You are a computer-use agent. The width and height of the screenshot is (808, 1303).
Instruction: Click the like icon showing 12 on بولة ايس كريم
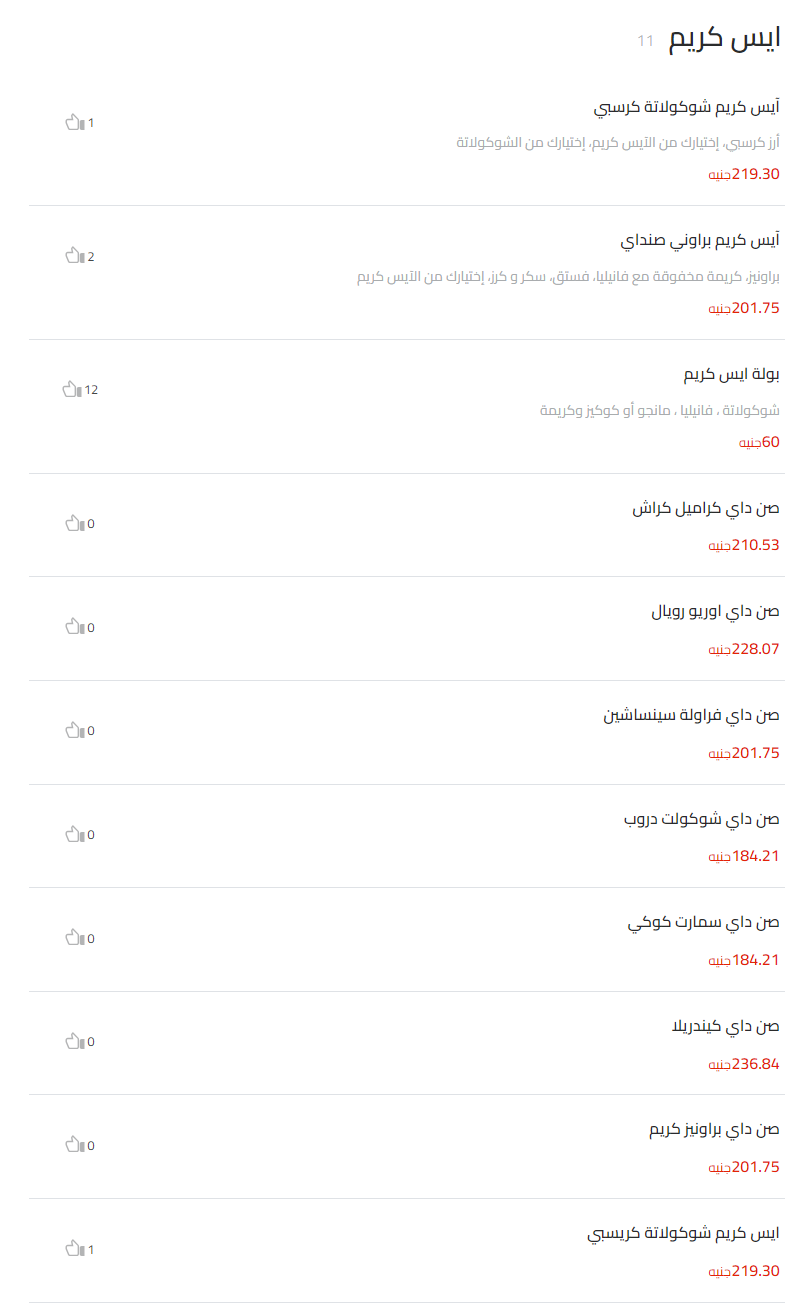[x=73, y=390]
